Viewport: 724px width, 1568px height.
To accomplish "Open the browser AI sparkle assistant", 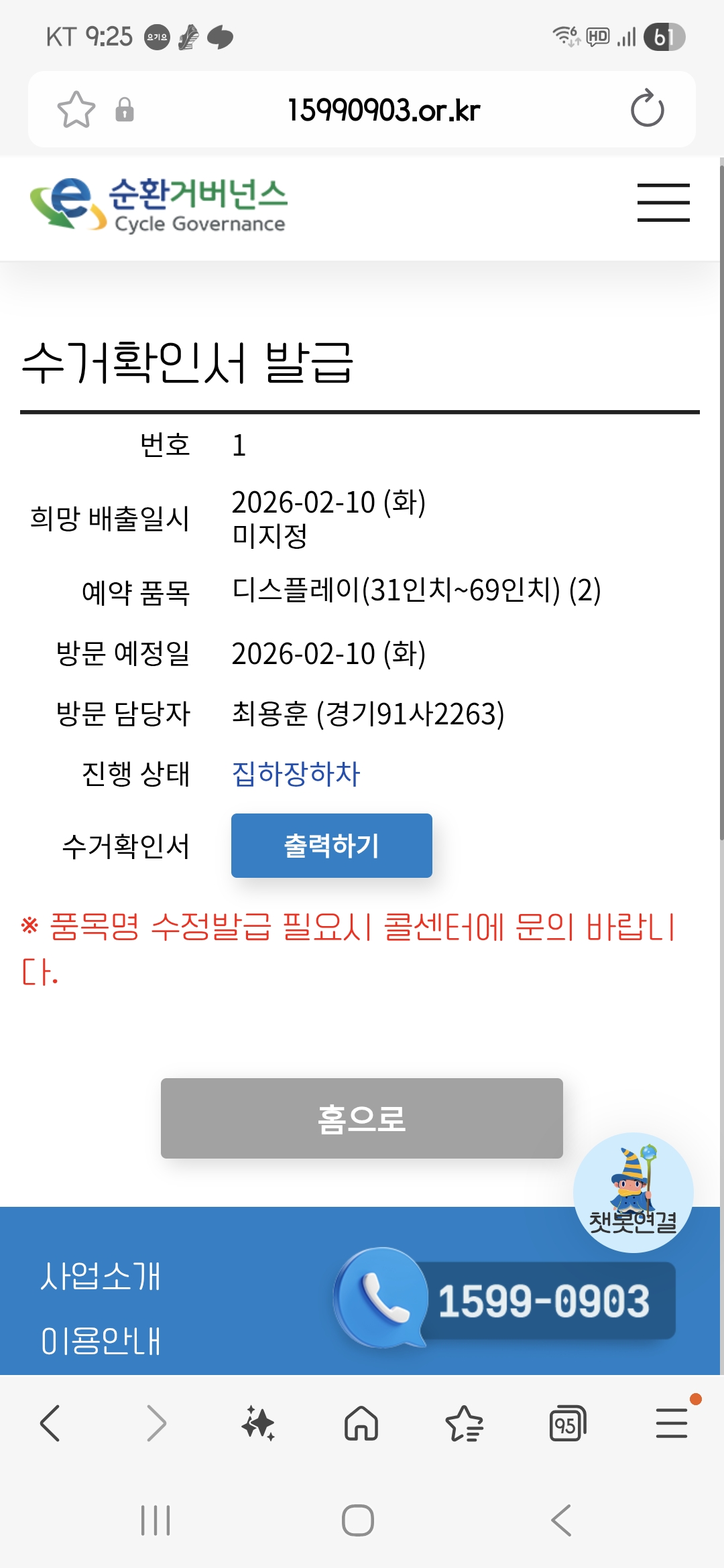I will [258, 1423].
